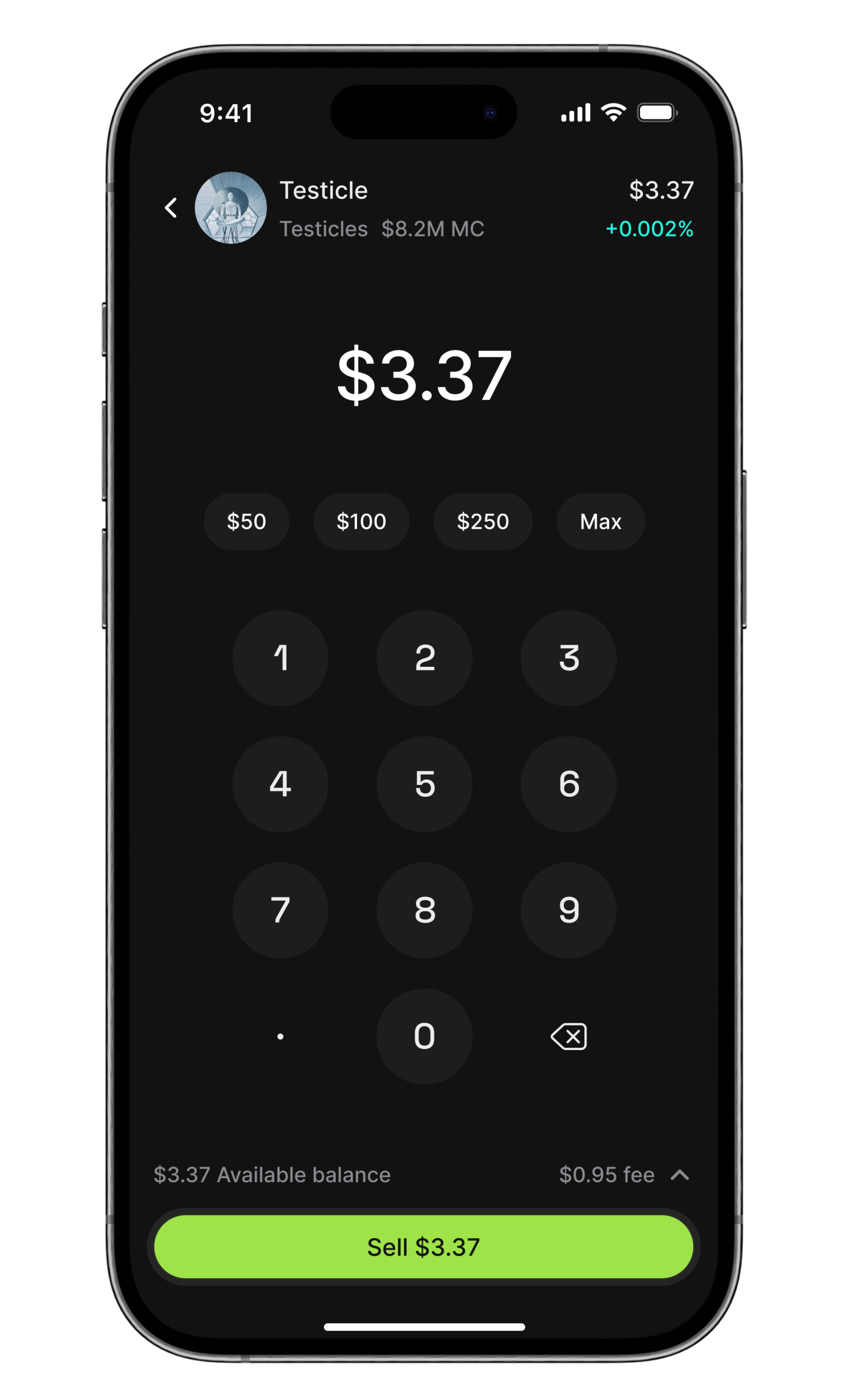Choose the $100 preset amount
Image resolution: width=848 pixels, height=1400 pixels.
pos(361,521)
